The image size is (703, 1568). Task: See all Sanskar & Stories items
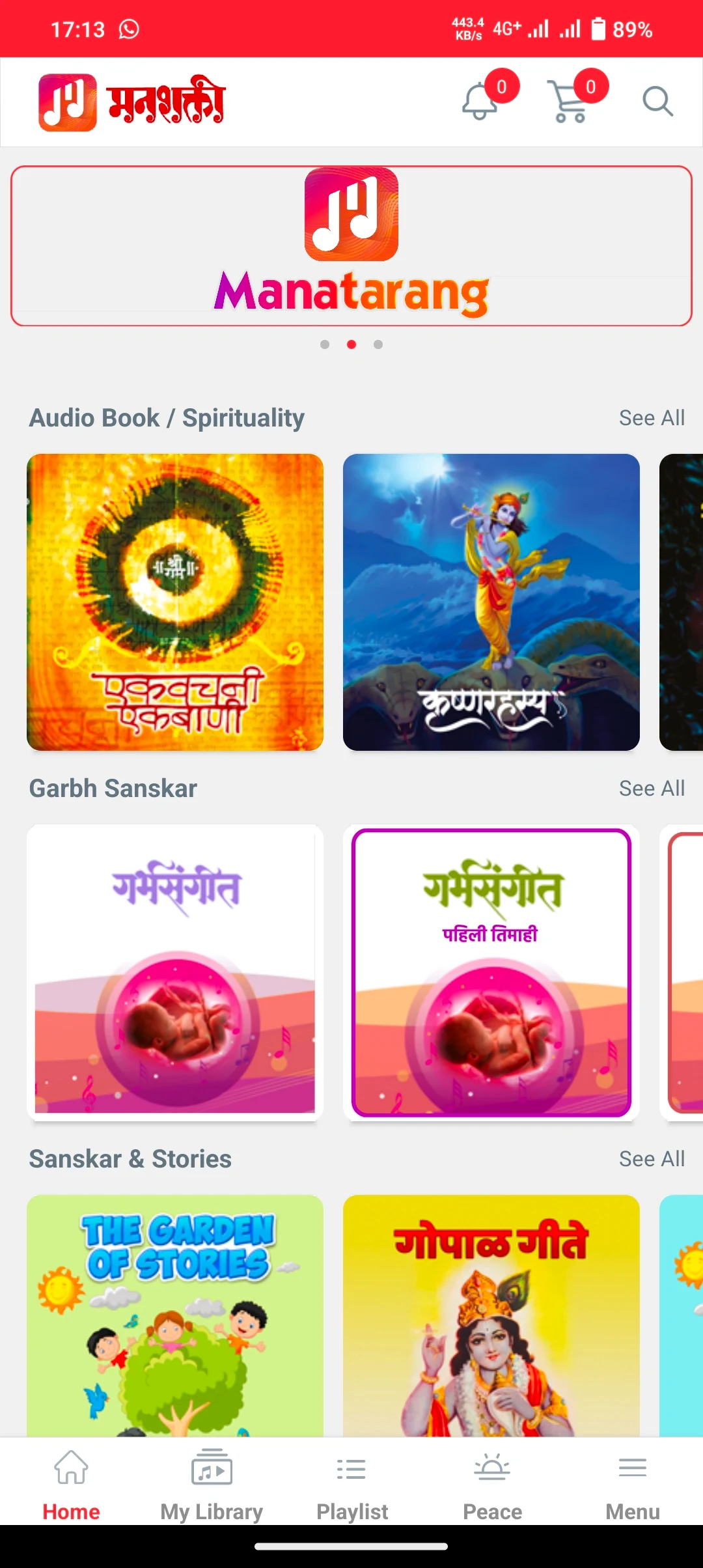(x=651, y=1159)
